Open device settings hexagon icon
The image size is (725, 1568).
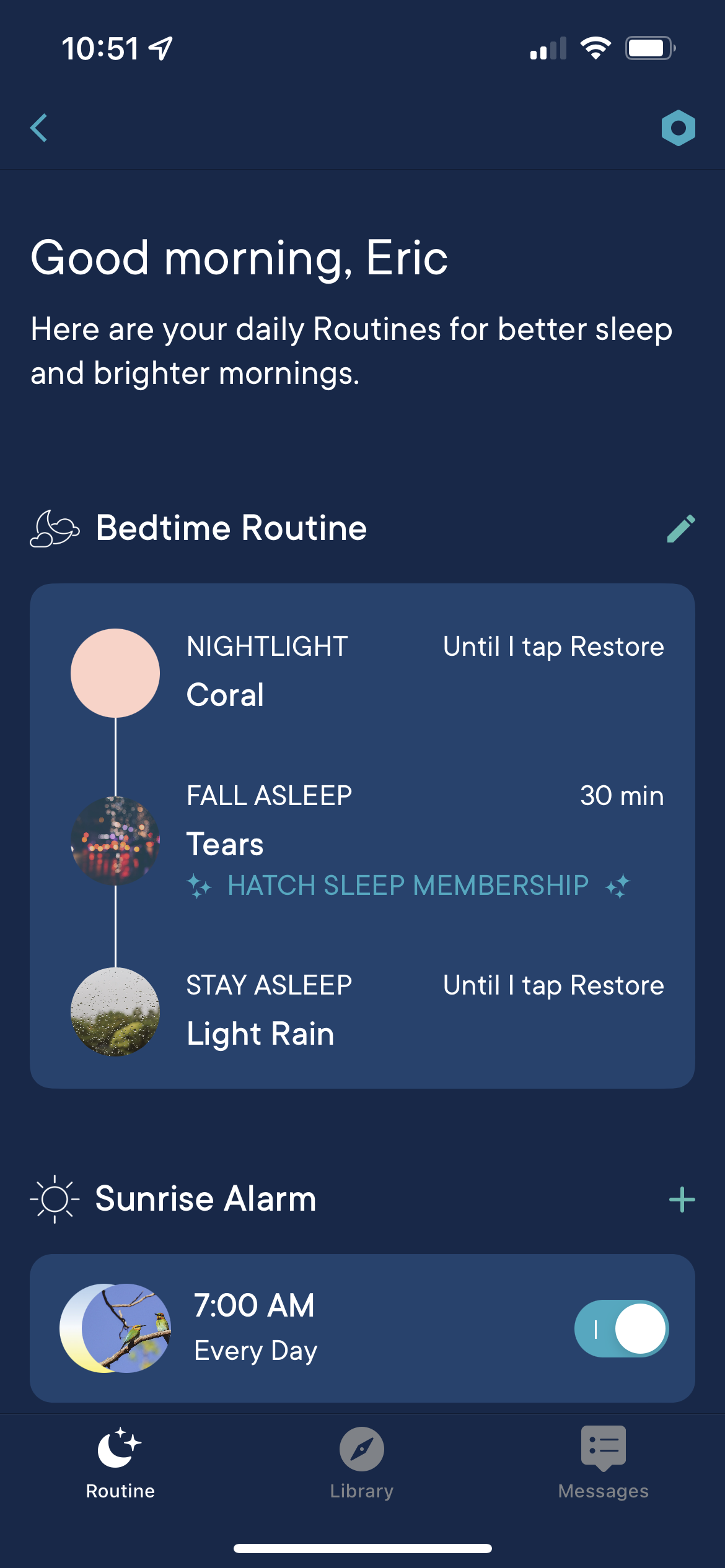[679, 128]
